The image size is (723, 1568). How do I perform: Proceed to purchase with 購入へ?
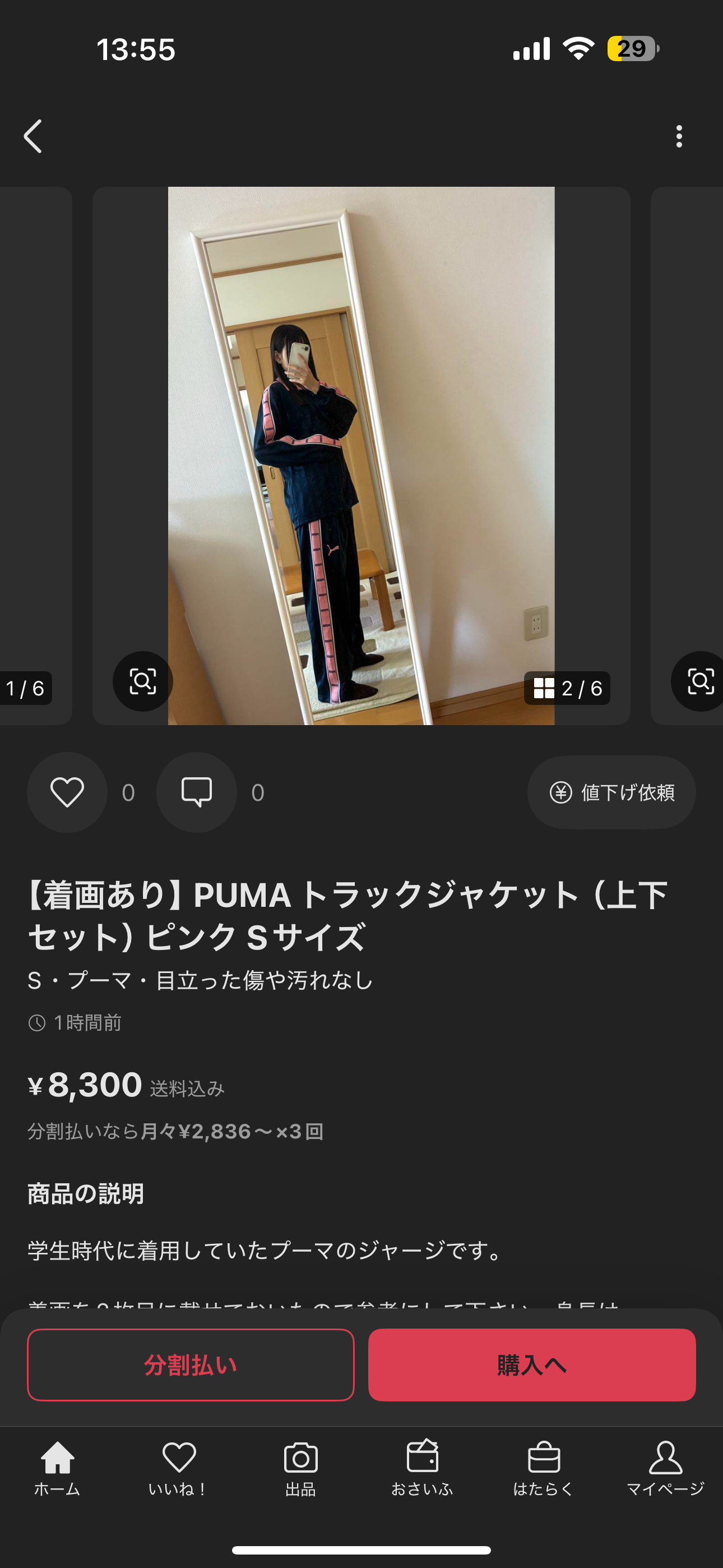coord(532,1366)
